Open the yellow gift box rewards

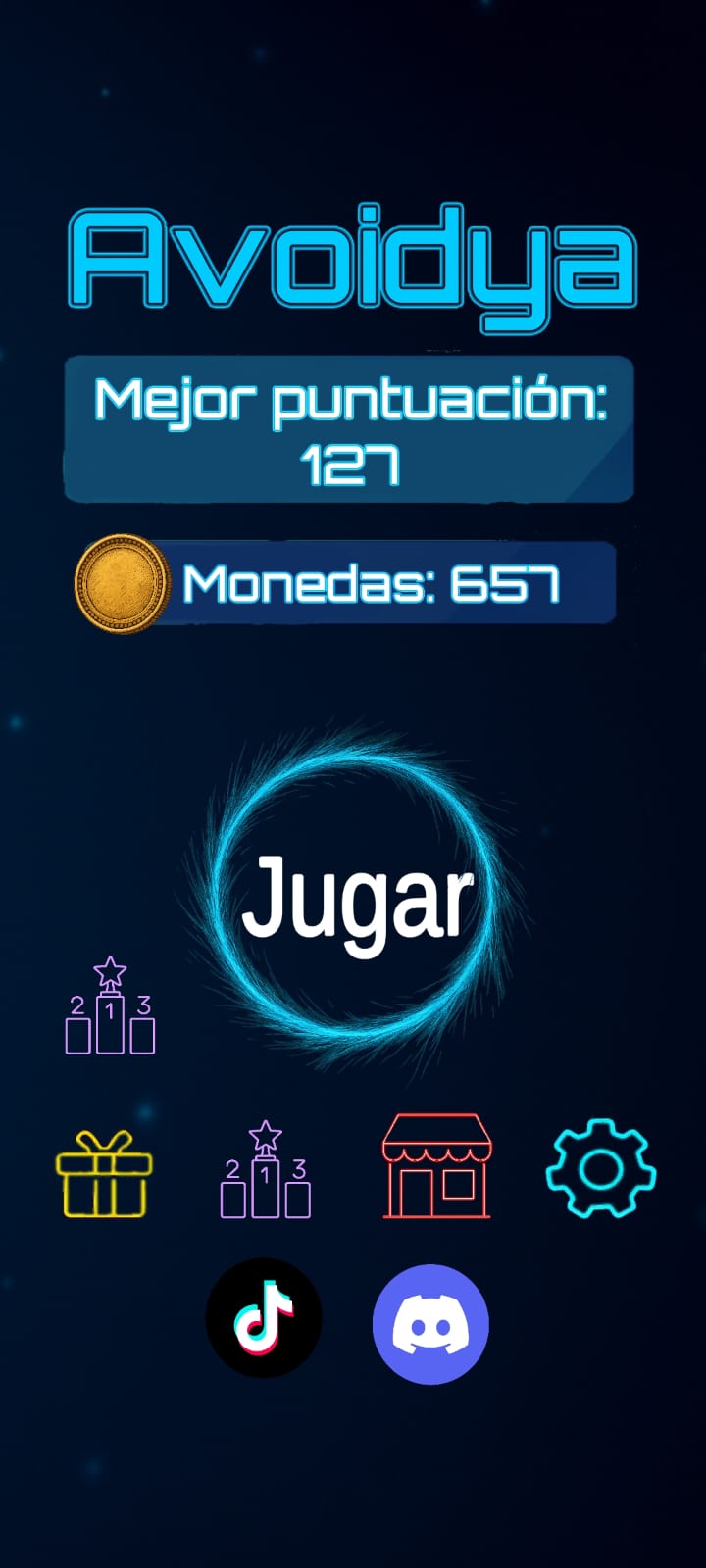104,1174
